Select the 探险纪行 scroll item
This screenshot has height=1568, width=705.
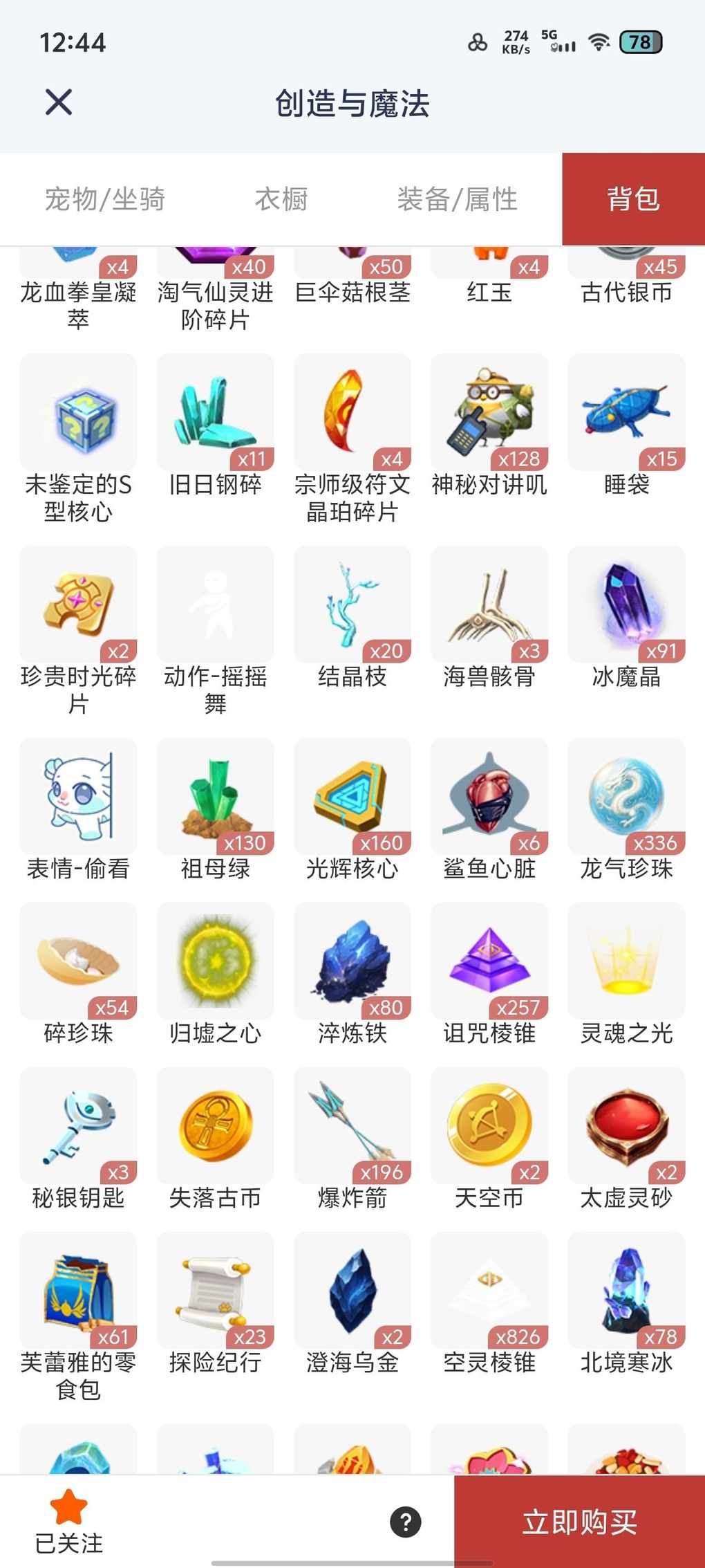click(215, 1291)
